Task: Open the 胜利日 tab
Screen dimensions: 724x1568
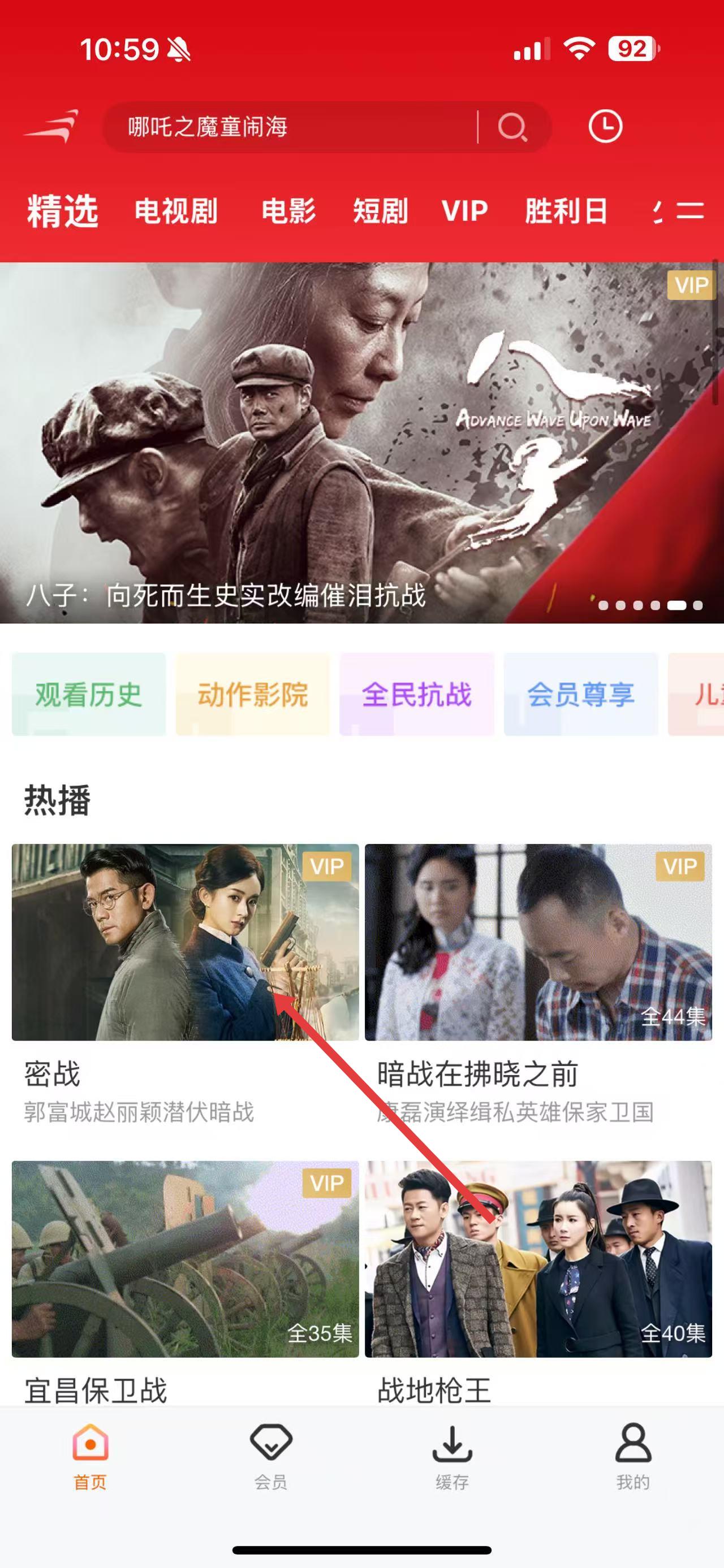Action: tap(566, 211)
